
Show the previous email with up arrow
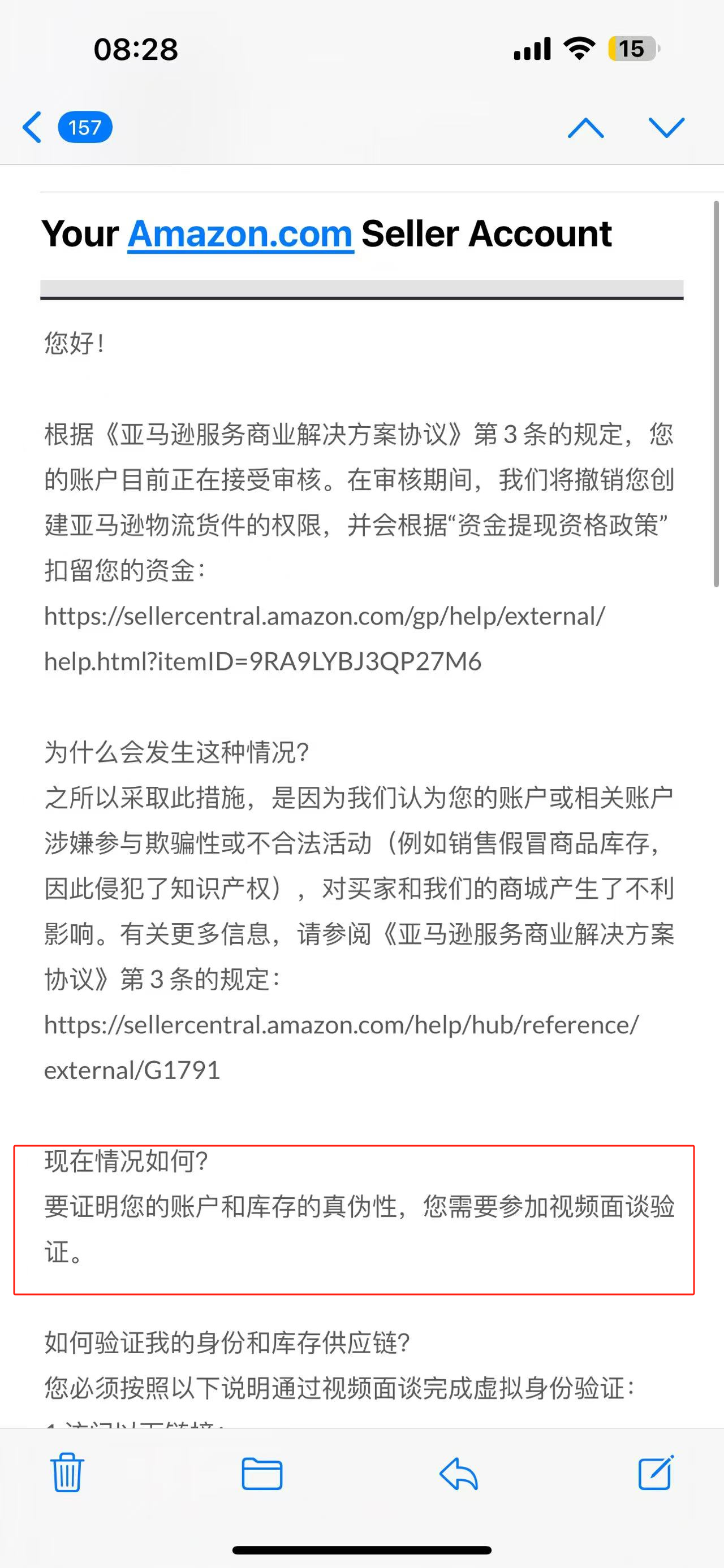(586, 128)
